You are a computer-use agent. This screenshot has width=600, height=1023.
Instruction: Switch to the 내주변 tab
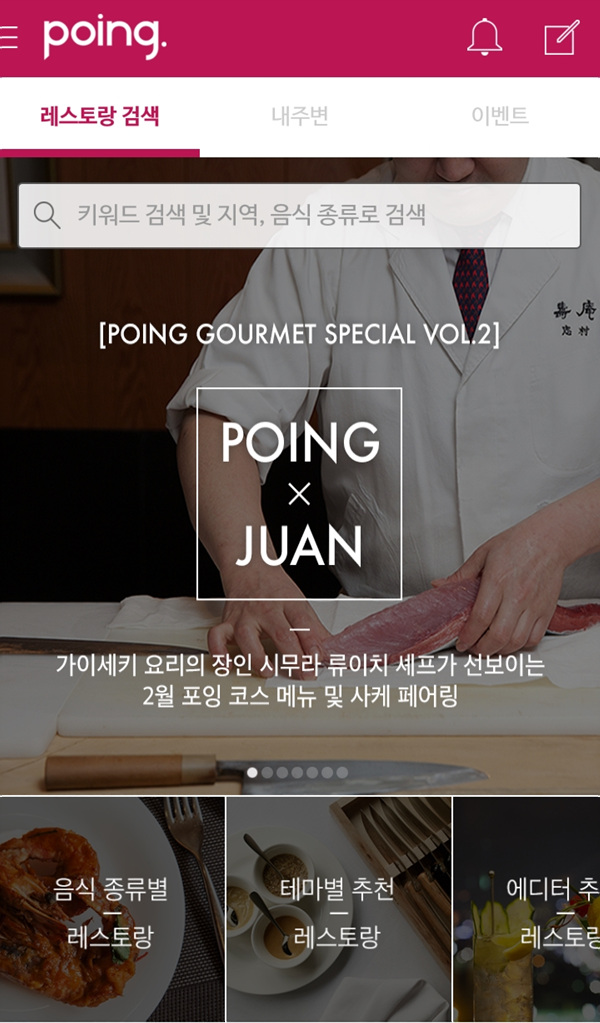pyautogui.click(x=299, y=116)
